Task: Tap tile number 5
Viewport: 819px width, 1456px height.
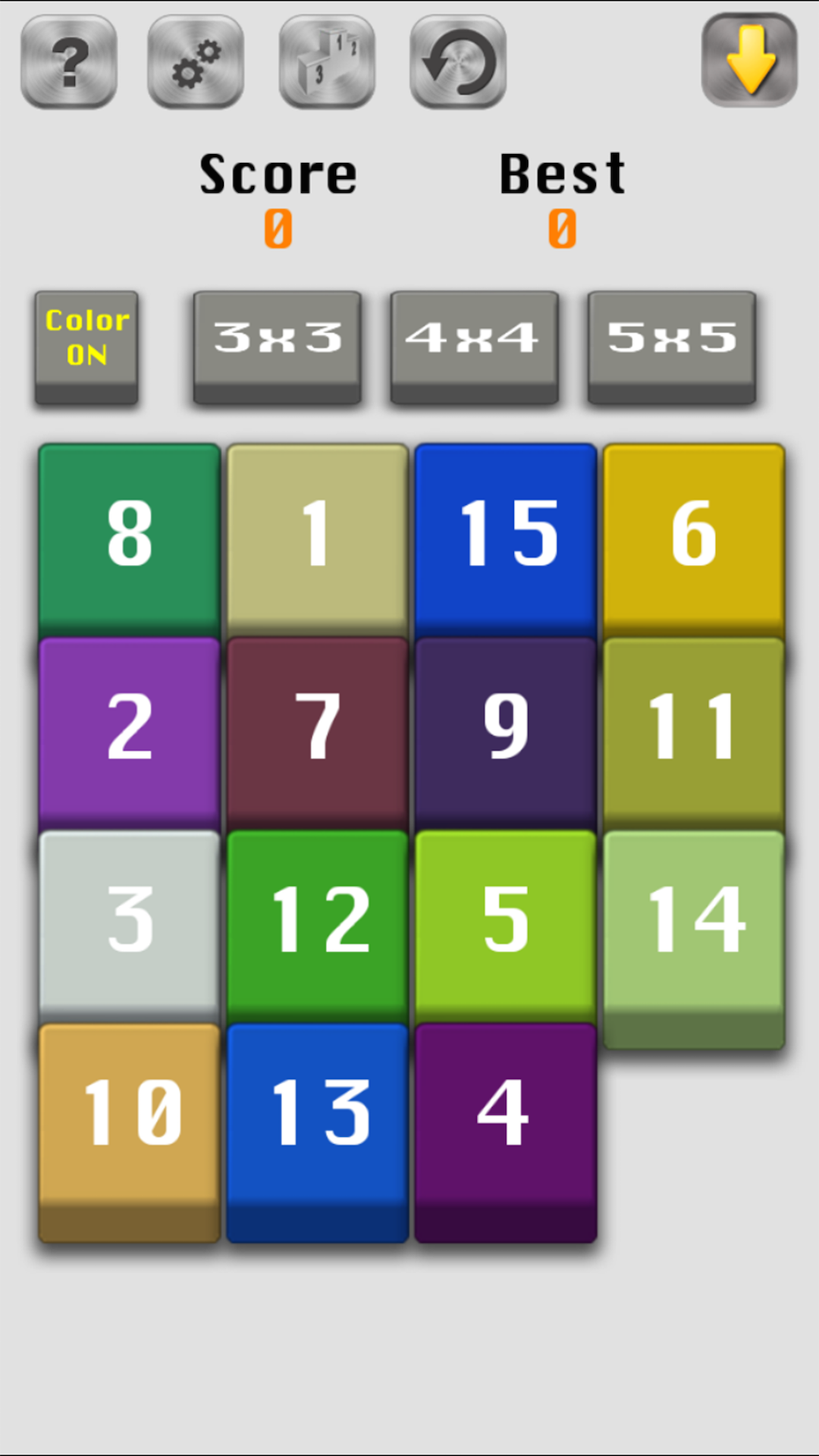Action: point(506,927)
